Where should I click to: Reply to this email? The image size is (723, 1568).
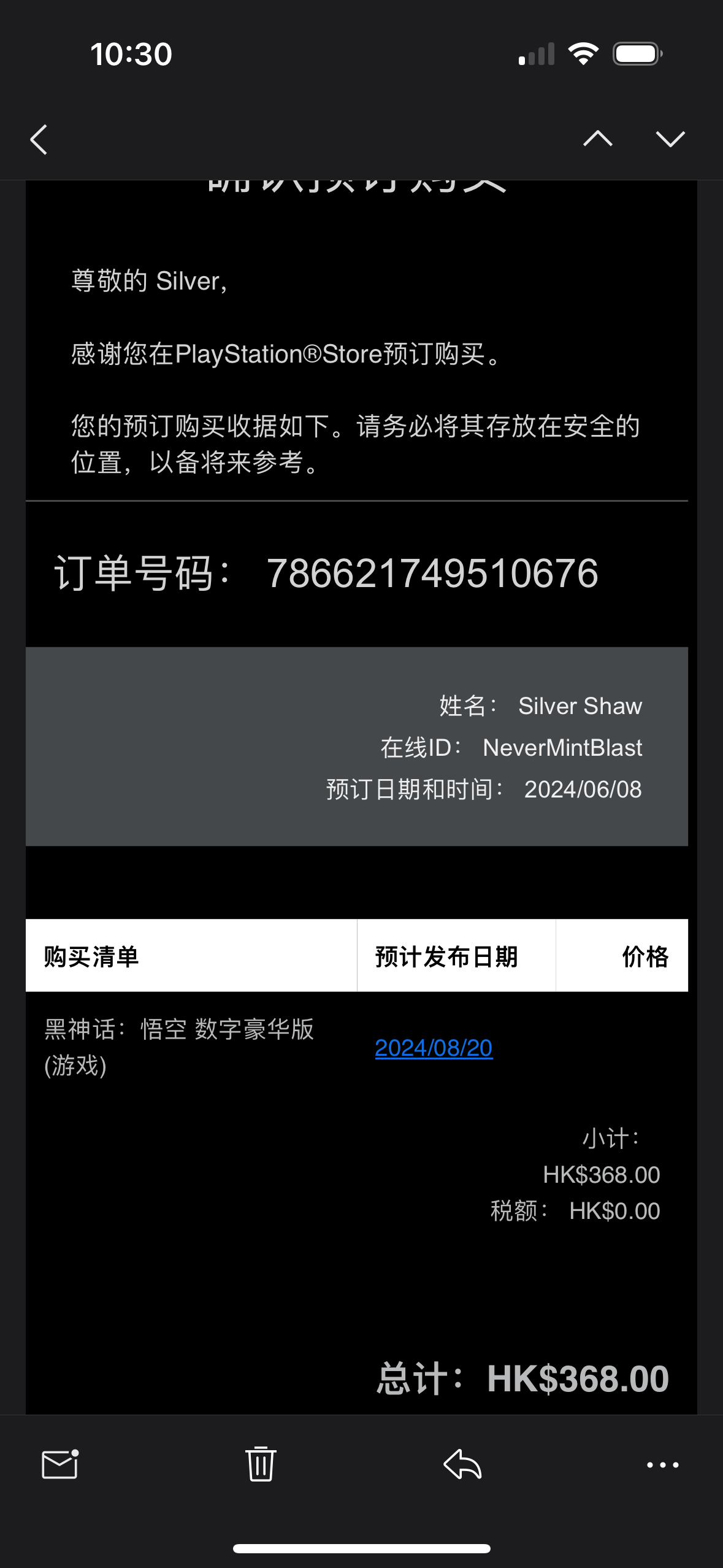point(462,1464)
